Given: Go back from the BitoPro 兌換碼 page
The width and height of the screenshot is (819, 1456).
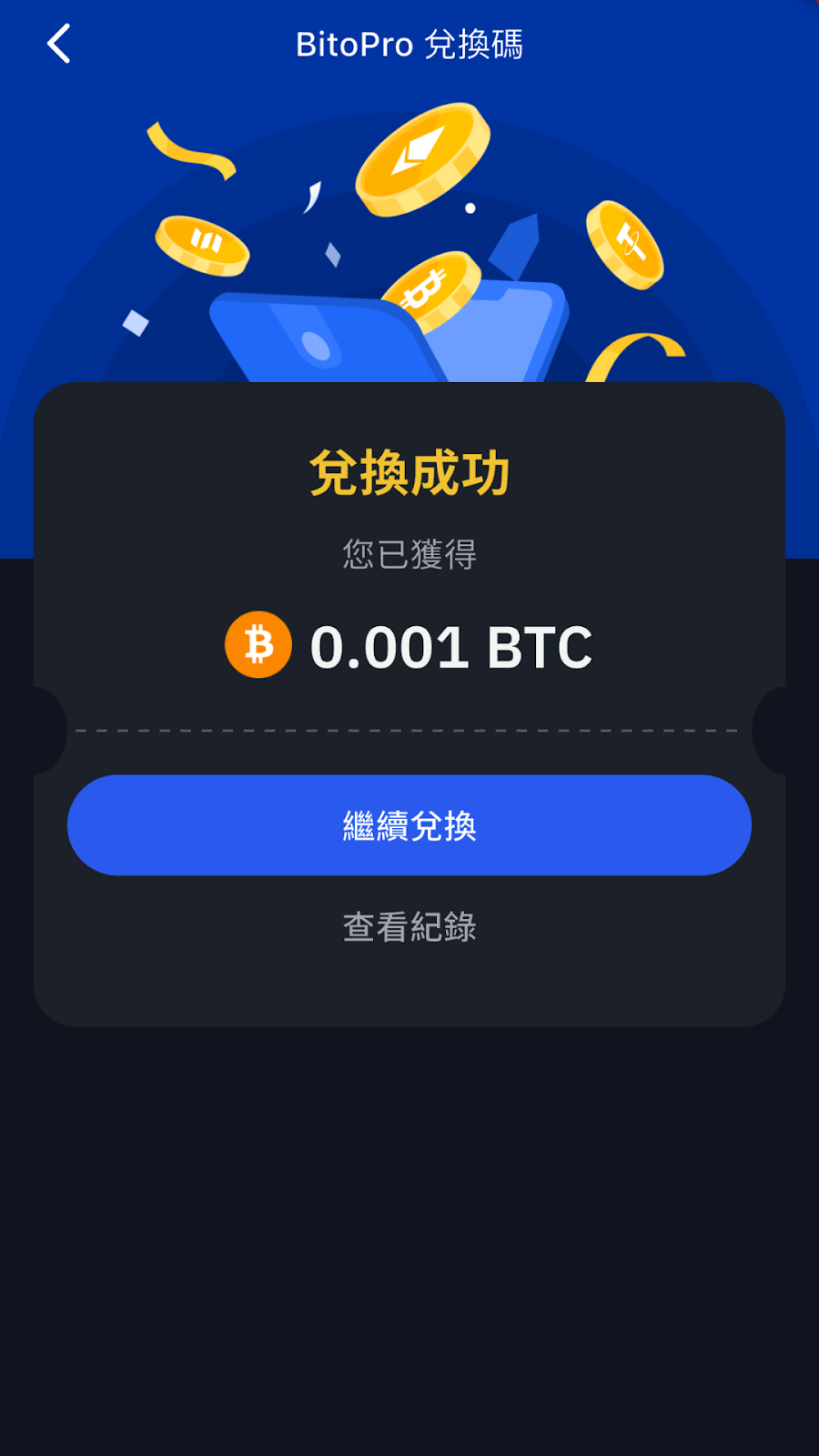Looking at the screenshot, I should (x=59, y=44).
